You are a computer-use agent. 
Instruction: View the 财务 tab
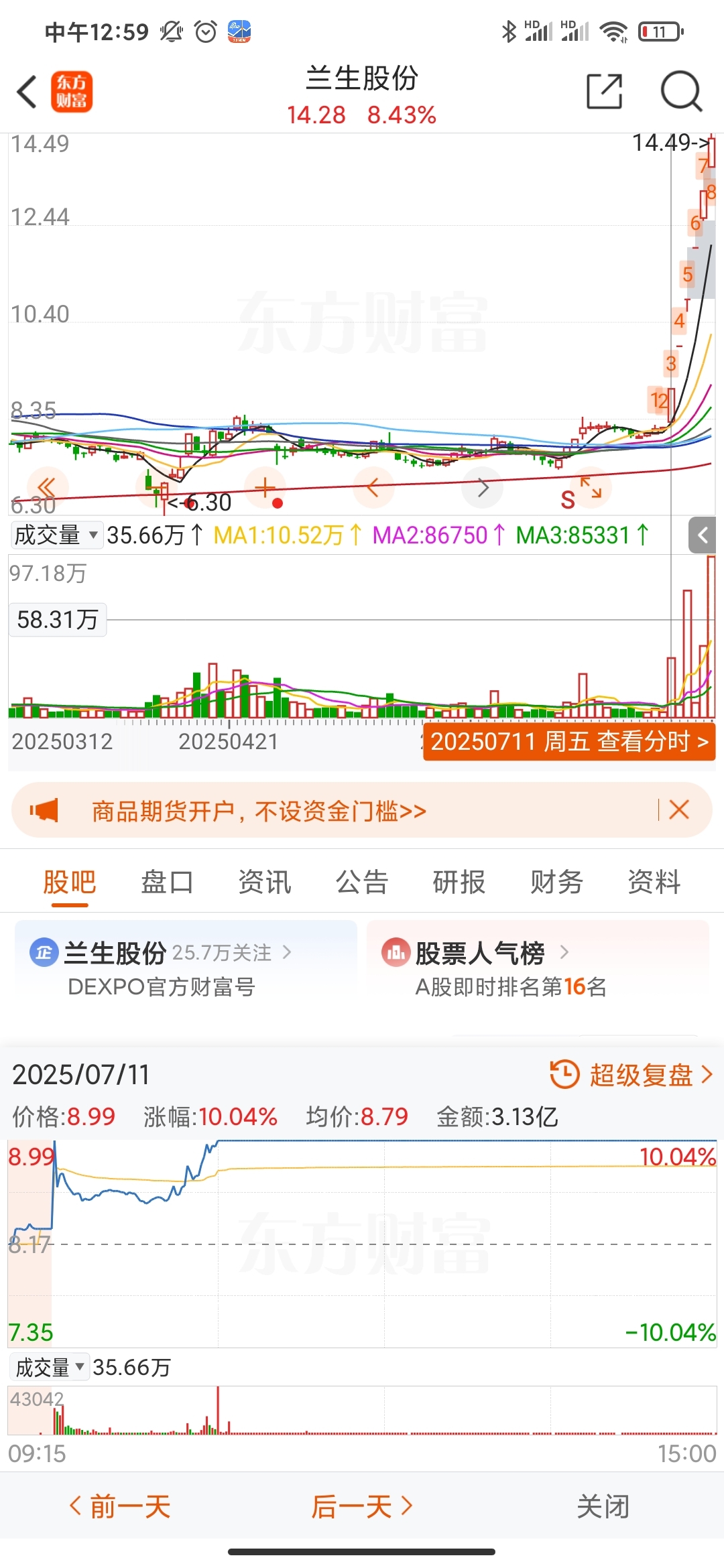tap(556, 882)
